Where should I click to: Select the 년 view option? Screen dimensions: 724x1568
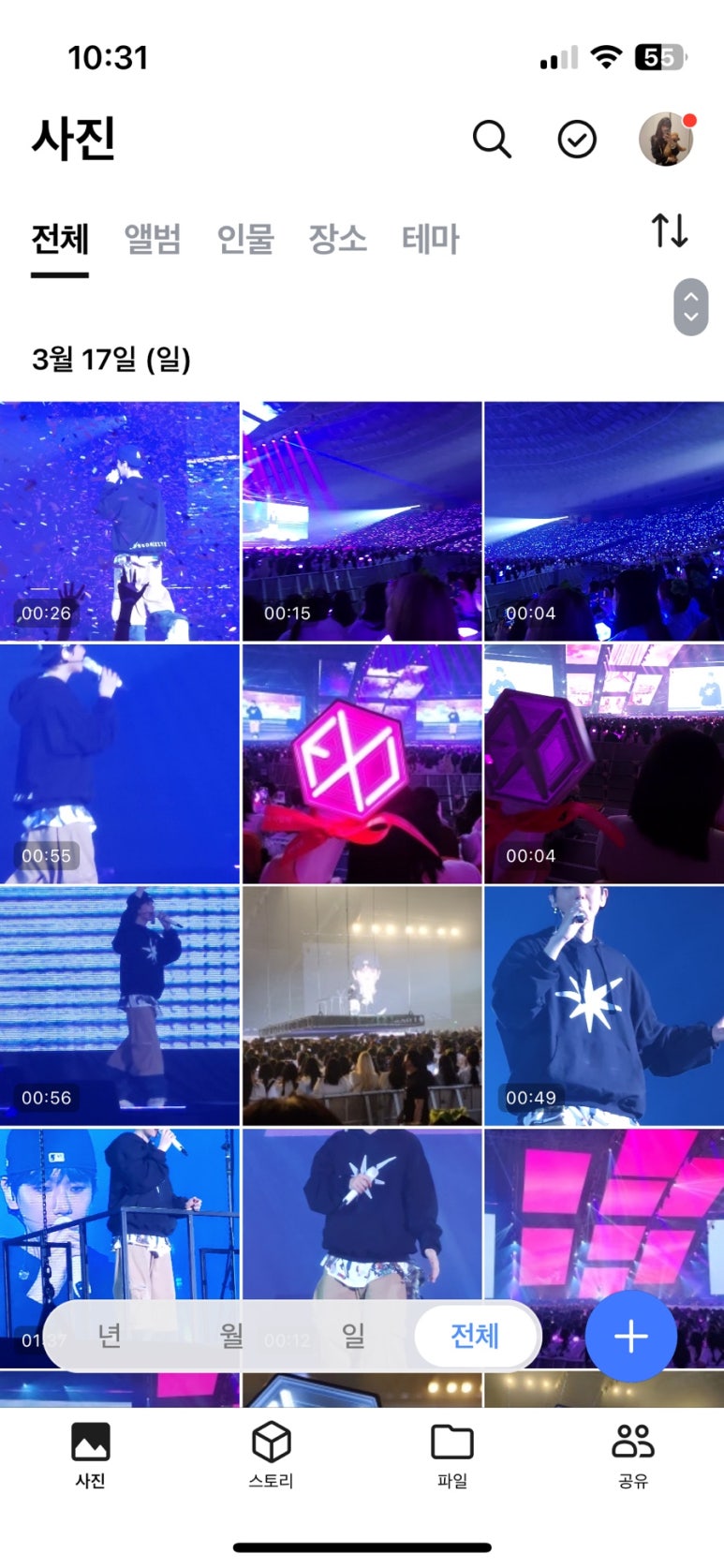tap(110, 1335)
